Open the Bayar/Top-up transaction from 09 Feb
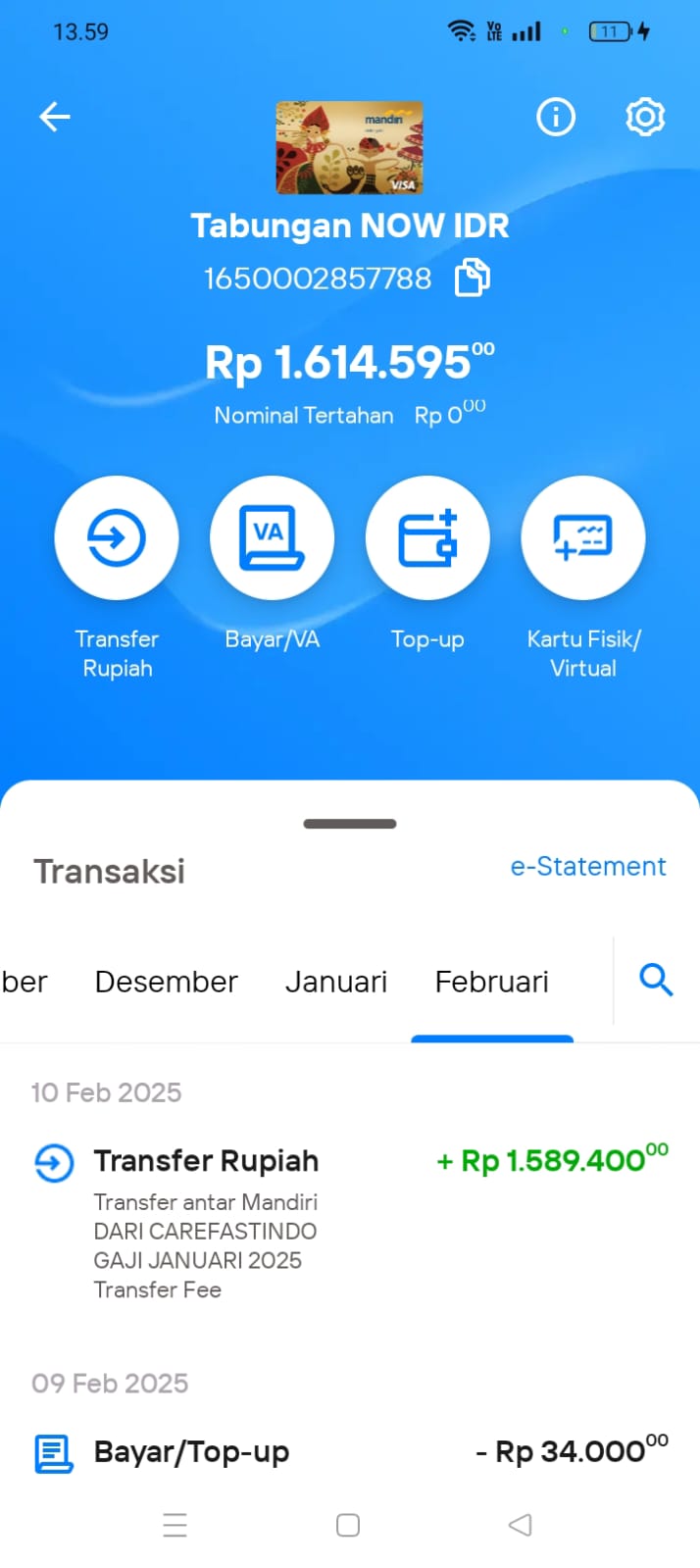 pos(350,1452)
